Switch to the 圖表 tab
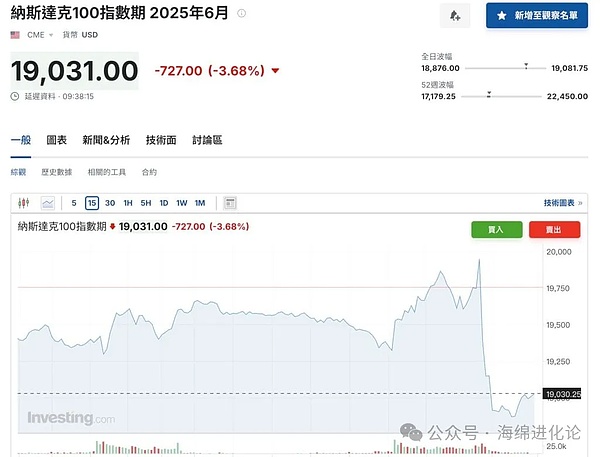Viewport: 600px width, 457px height. tap(57, 140)
